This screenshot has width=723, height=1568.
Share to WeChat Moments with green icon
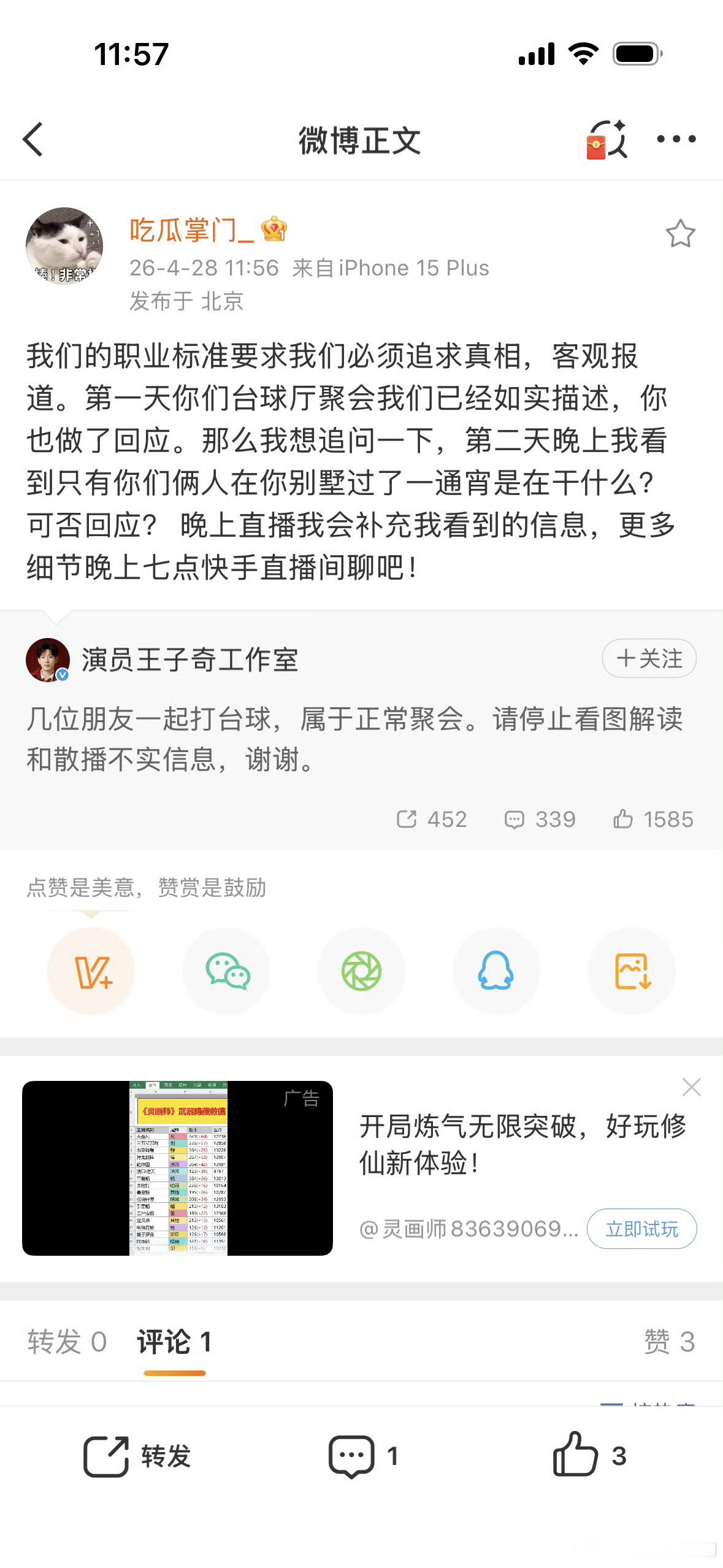click(362, 970)
